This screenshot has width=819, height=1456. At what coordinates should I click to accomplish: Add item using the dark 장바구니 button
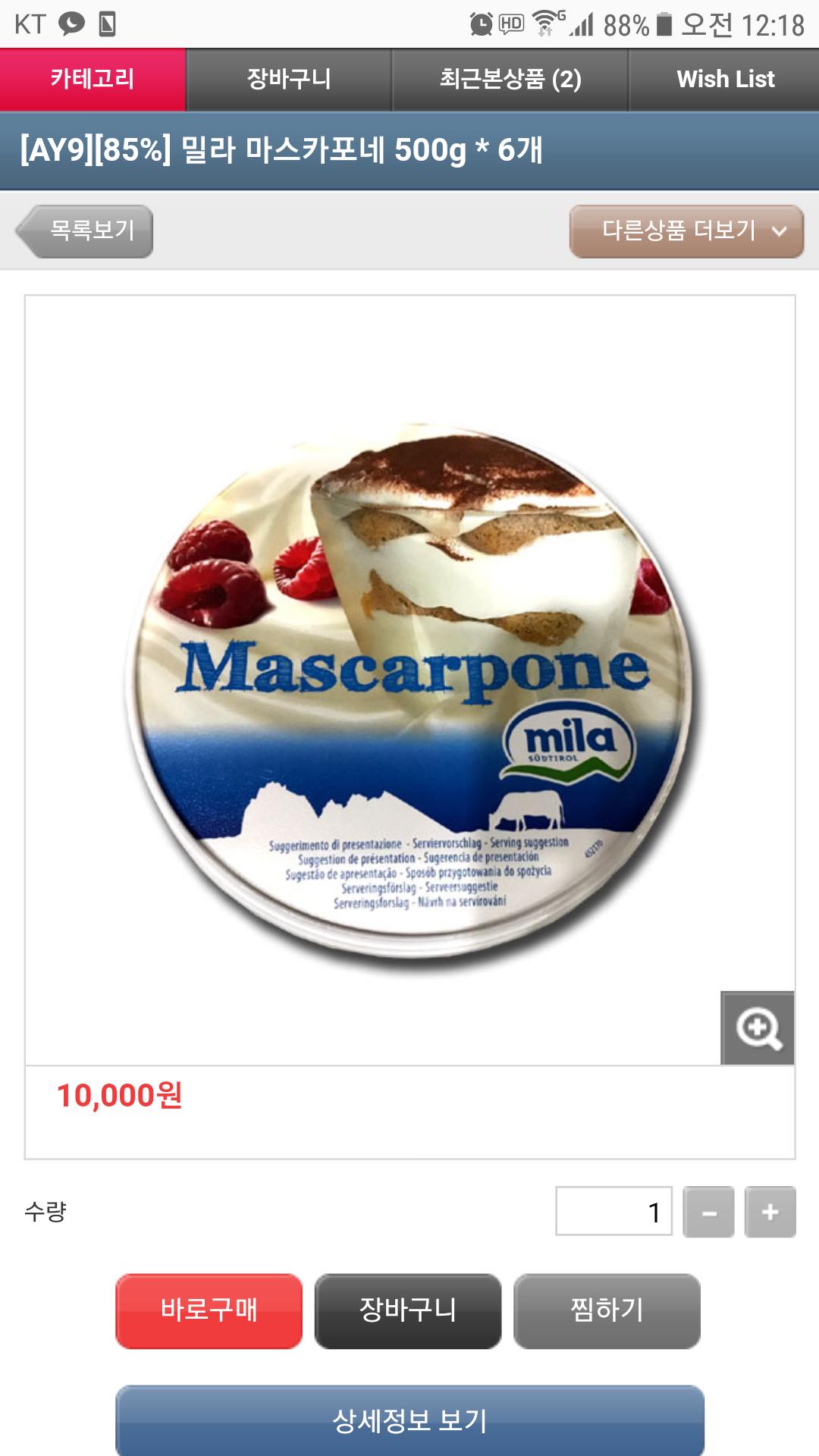click(408, 1310)
